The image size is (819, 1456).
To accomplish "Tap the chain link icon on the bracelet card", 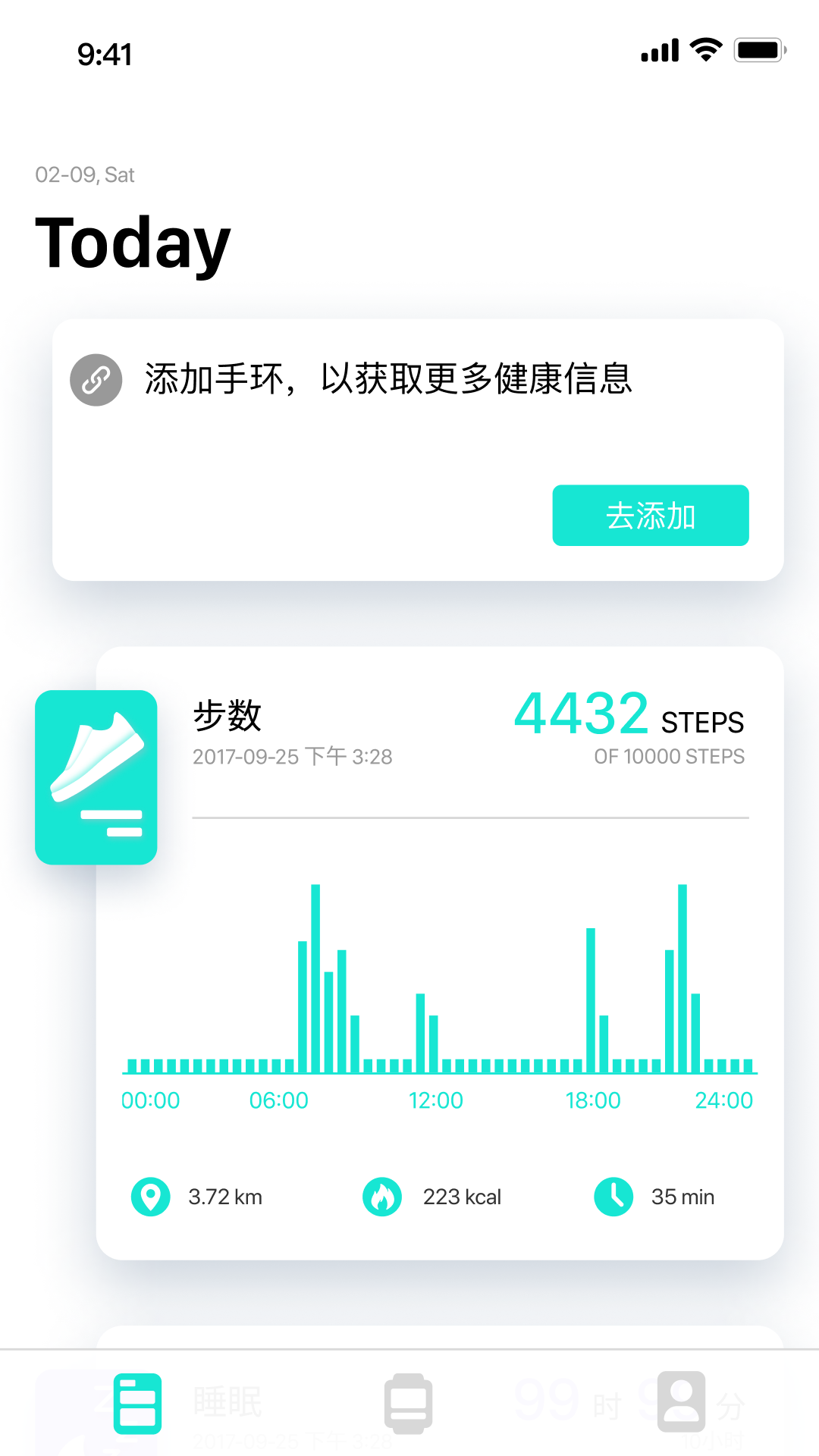I will (x=96, y=378).
